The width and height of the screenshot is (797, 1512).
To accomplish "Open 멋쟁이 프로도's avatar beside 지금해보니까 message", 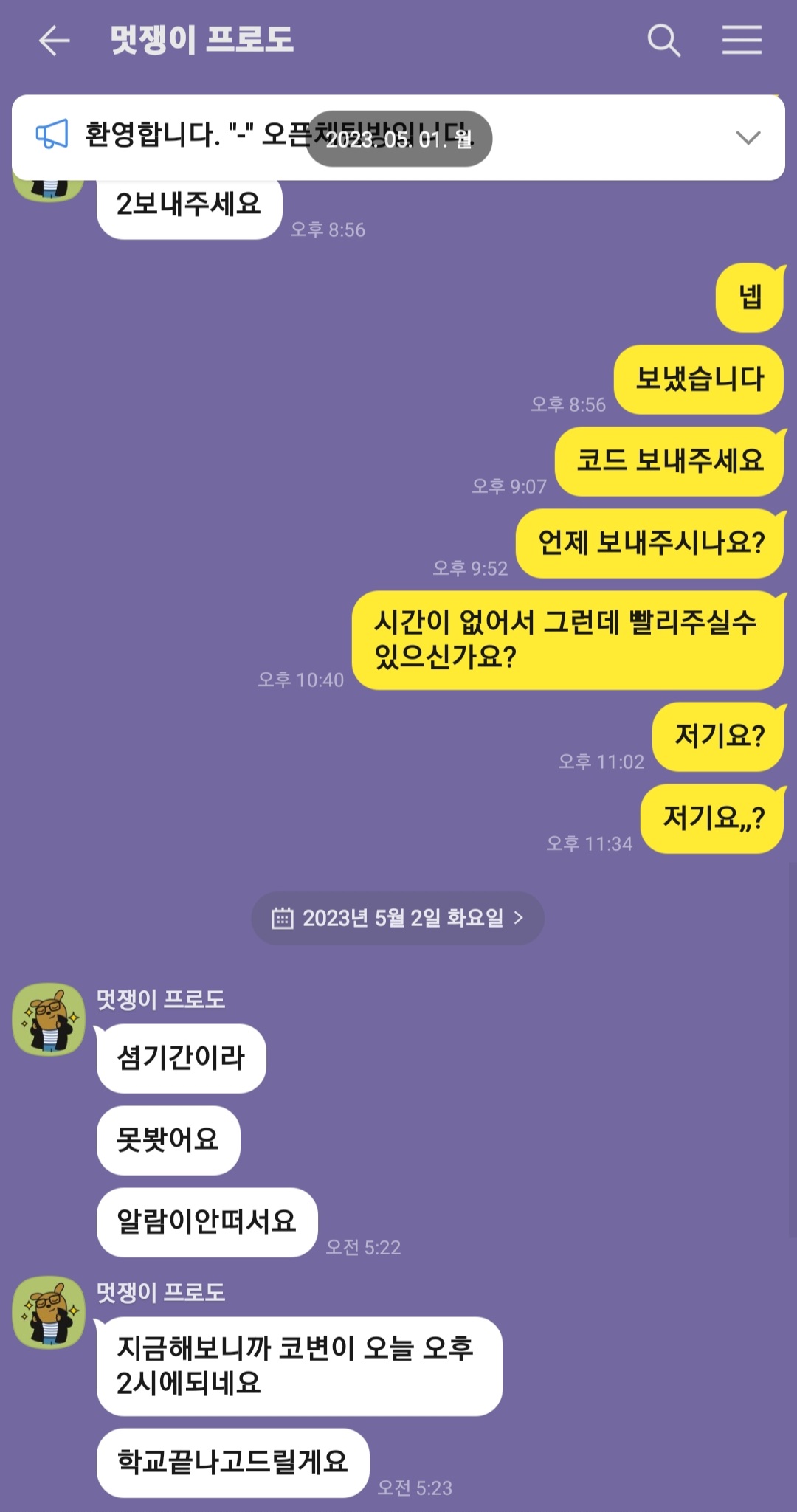I will pyautogui.click(x=49, y=1312).
